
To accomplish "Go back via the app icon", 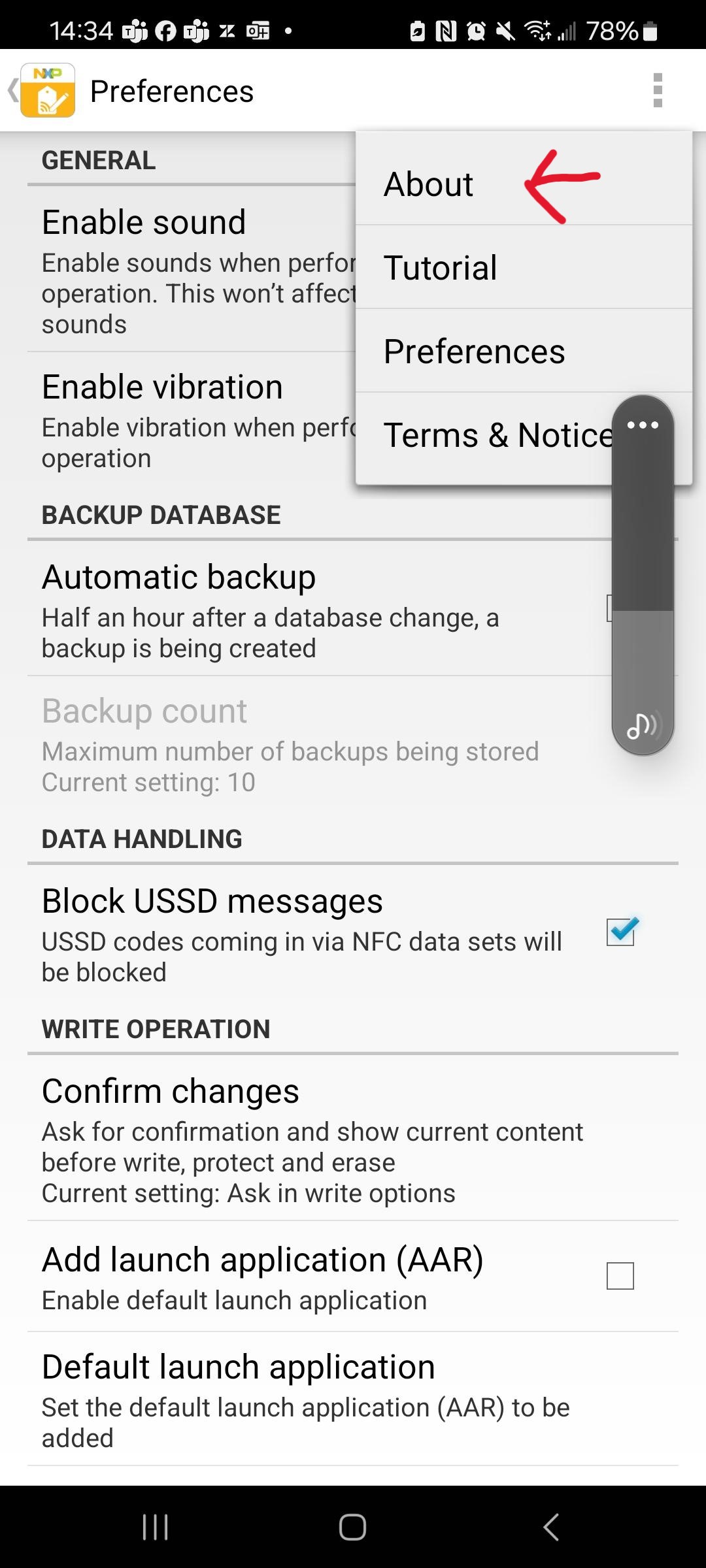I will [x=42, y=90].
